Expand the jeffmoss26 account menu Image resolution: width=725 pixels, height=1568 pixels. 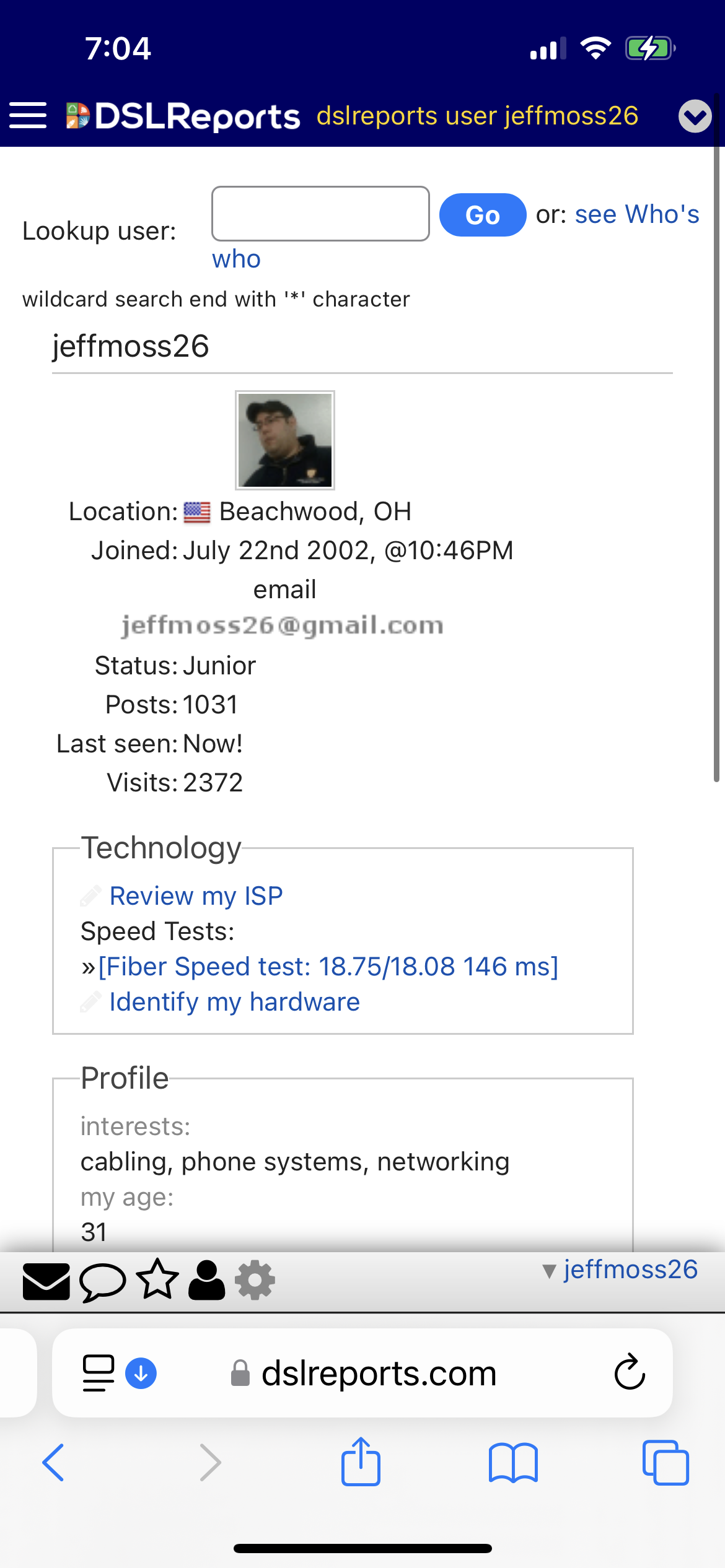[620, 1270]
